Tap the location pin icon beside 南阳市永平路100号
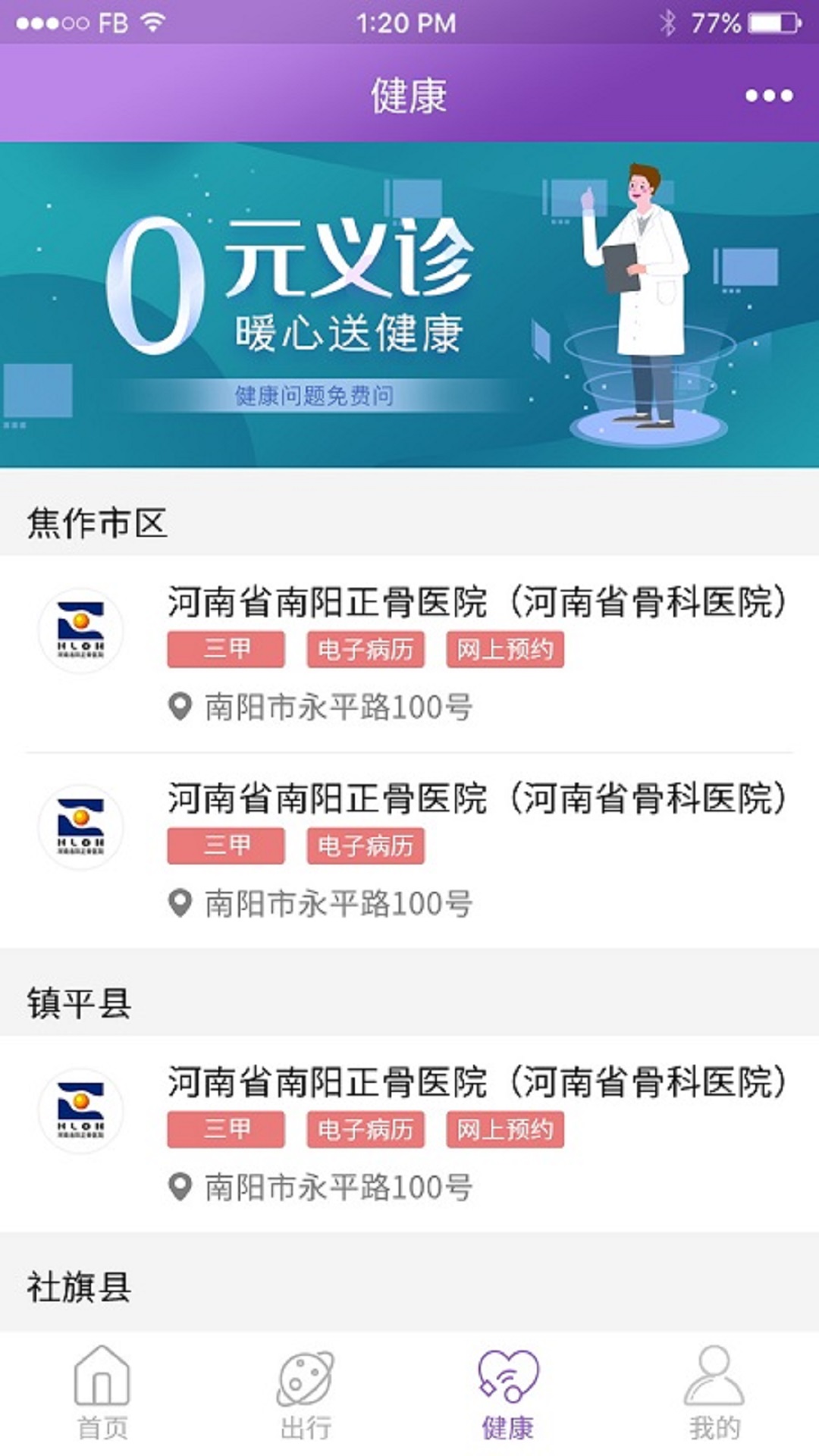Screen dimensions: 819x1456 pyautogui.click(x=180, y=706)
